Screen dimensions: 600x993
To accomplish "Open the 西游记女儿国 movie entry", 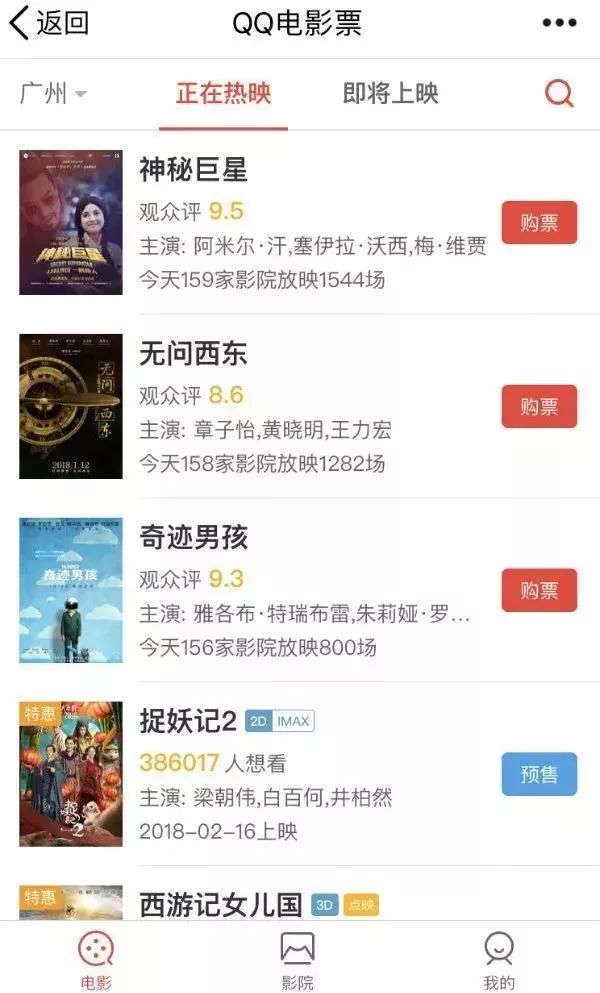I will click(x=221, y=905).
